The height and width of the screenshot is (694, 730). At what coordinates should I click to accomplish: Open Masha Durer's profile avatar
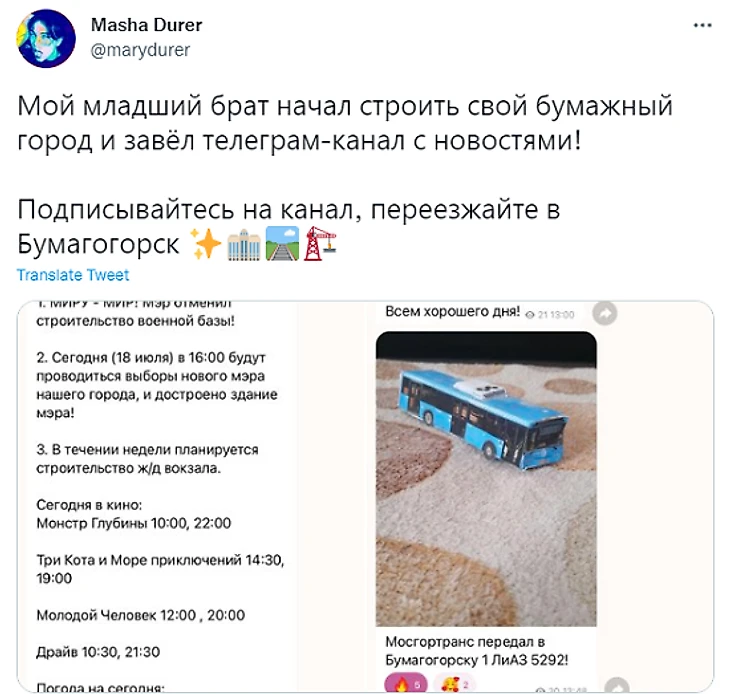point(46,38)
